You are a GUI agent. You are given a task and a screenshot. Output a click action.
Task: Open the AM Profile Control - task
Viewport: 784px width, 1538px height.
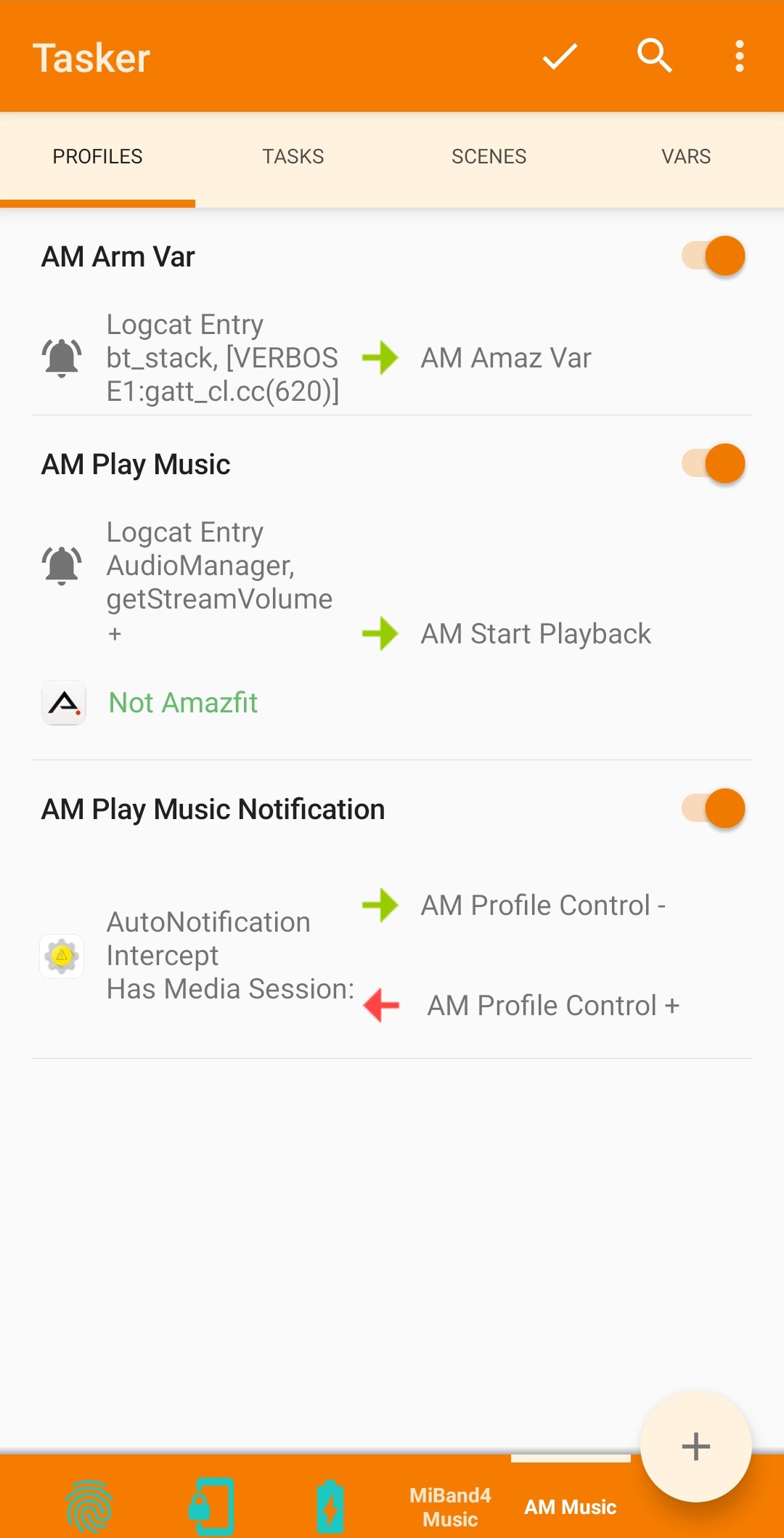pyautogui.click(x=543, y=906)
